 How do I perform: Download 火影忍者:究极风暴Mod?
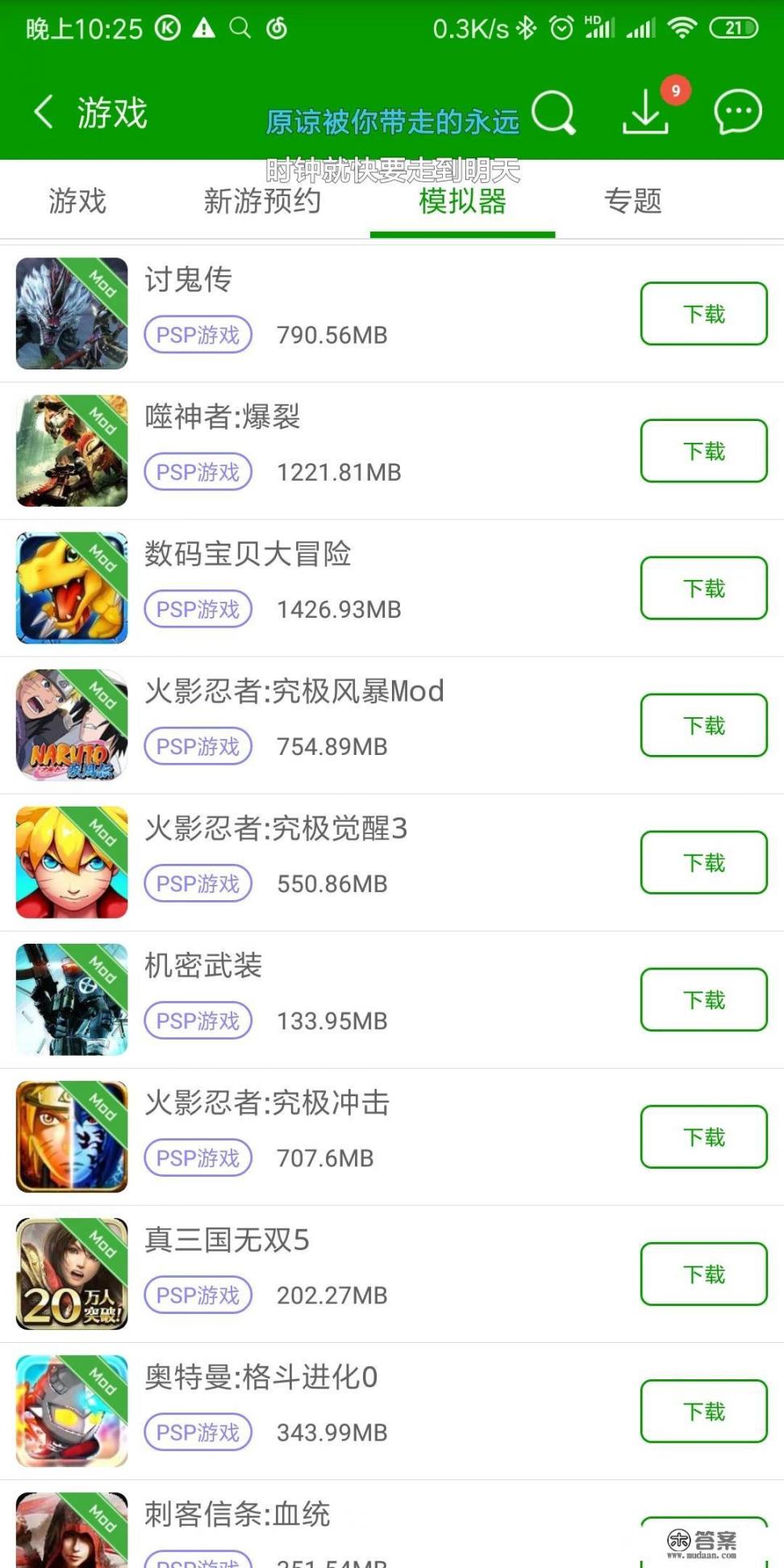(703, 725)
